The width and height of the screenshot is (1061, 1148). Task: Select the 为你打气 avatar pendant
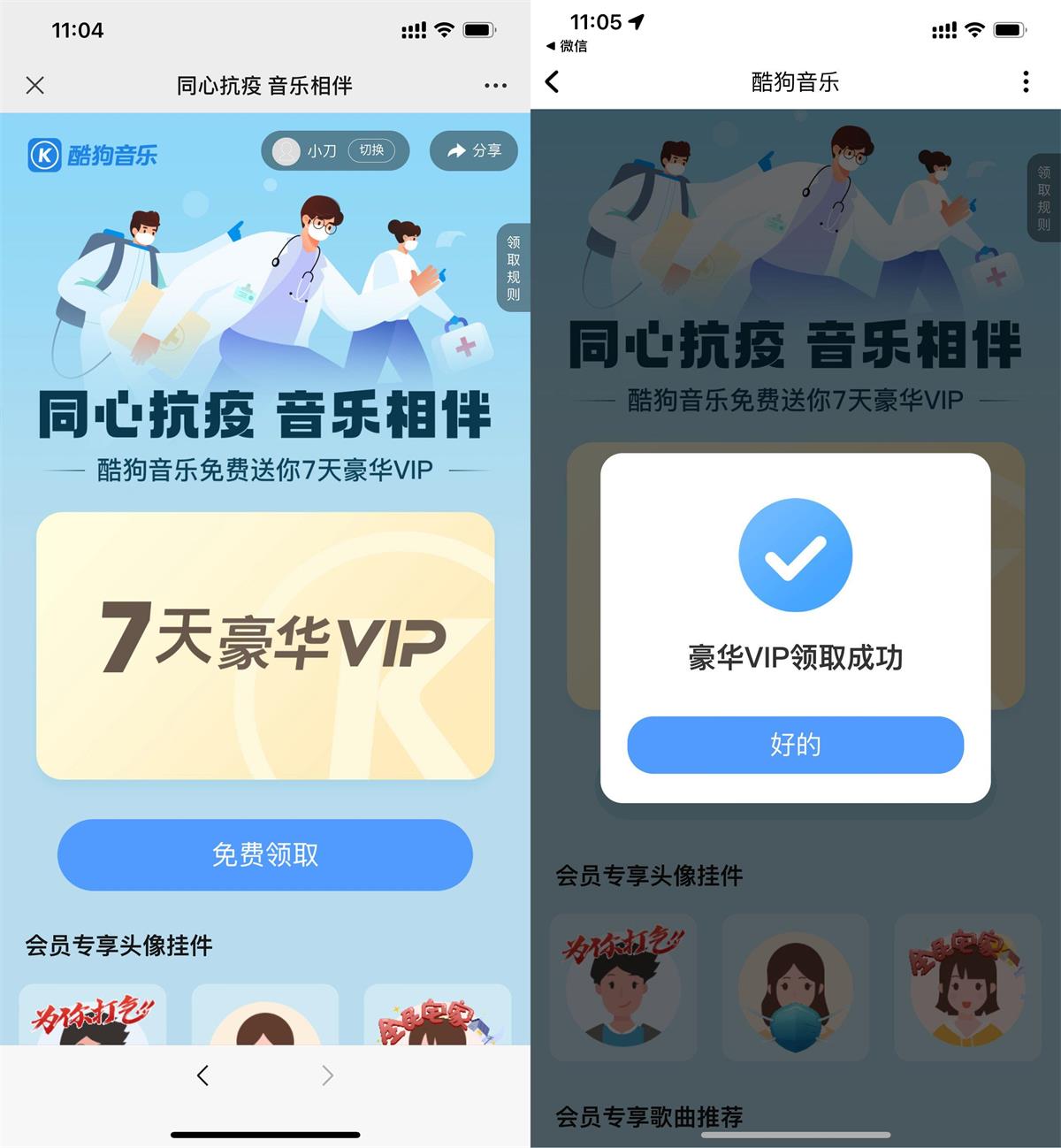(622, 986)
